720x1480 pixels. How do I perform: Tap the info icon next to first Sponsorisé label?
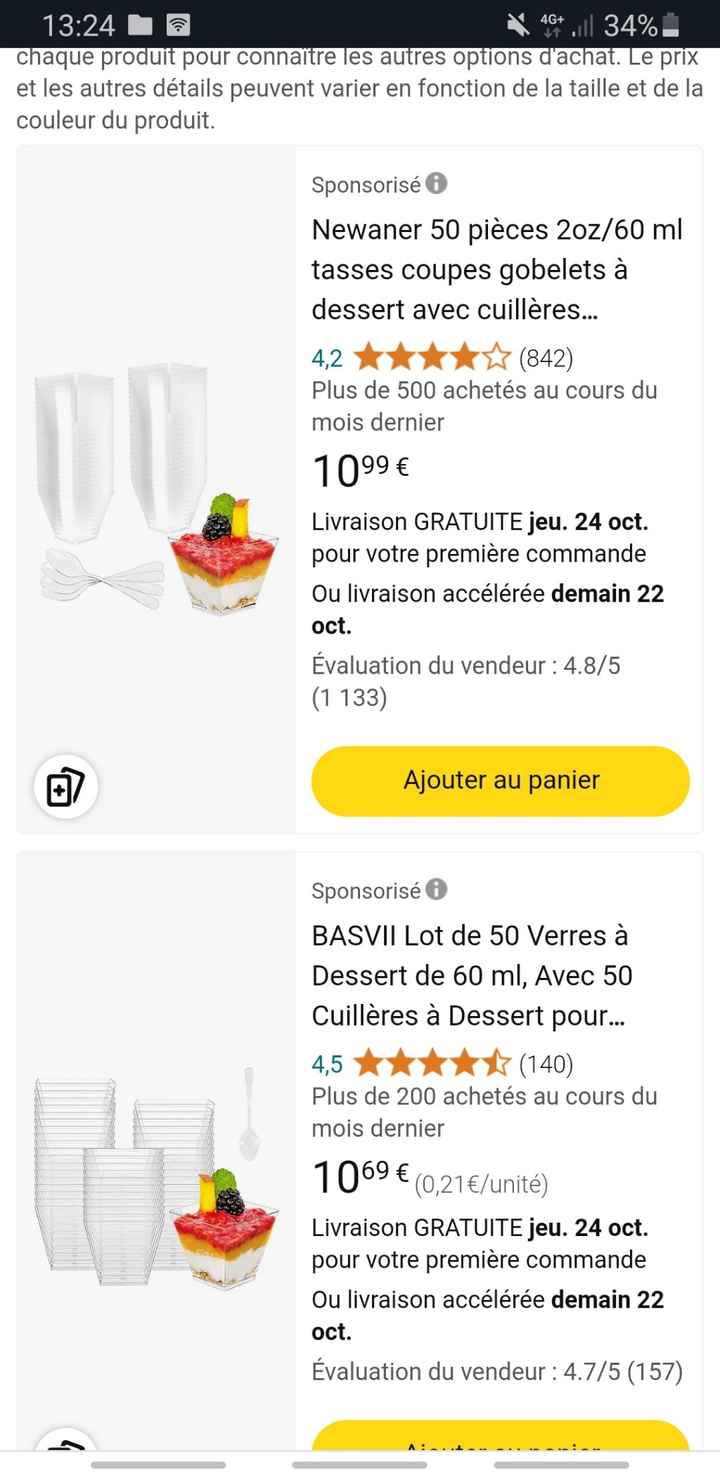click(x=436, y=184)
